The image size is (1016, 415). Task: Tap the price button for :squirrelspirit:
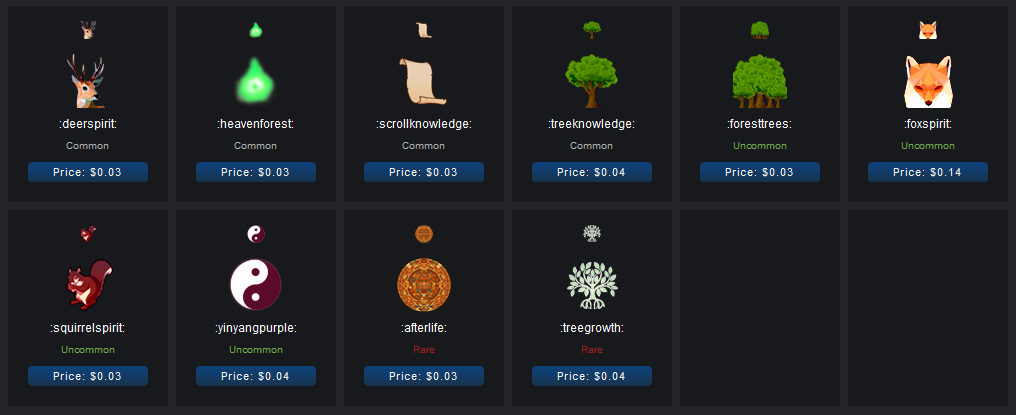(88, 376)
